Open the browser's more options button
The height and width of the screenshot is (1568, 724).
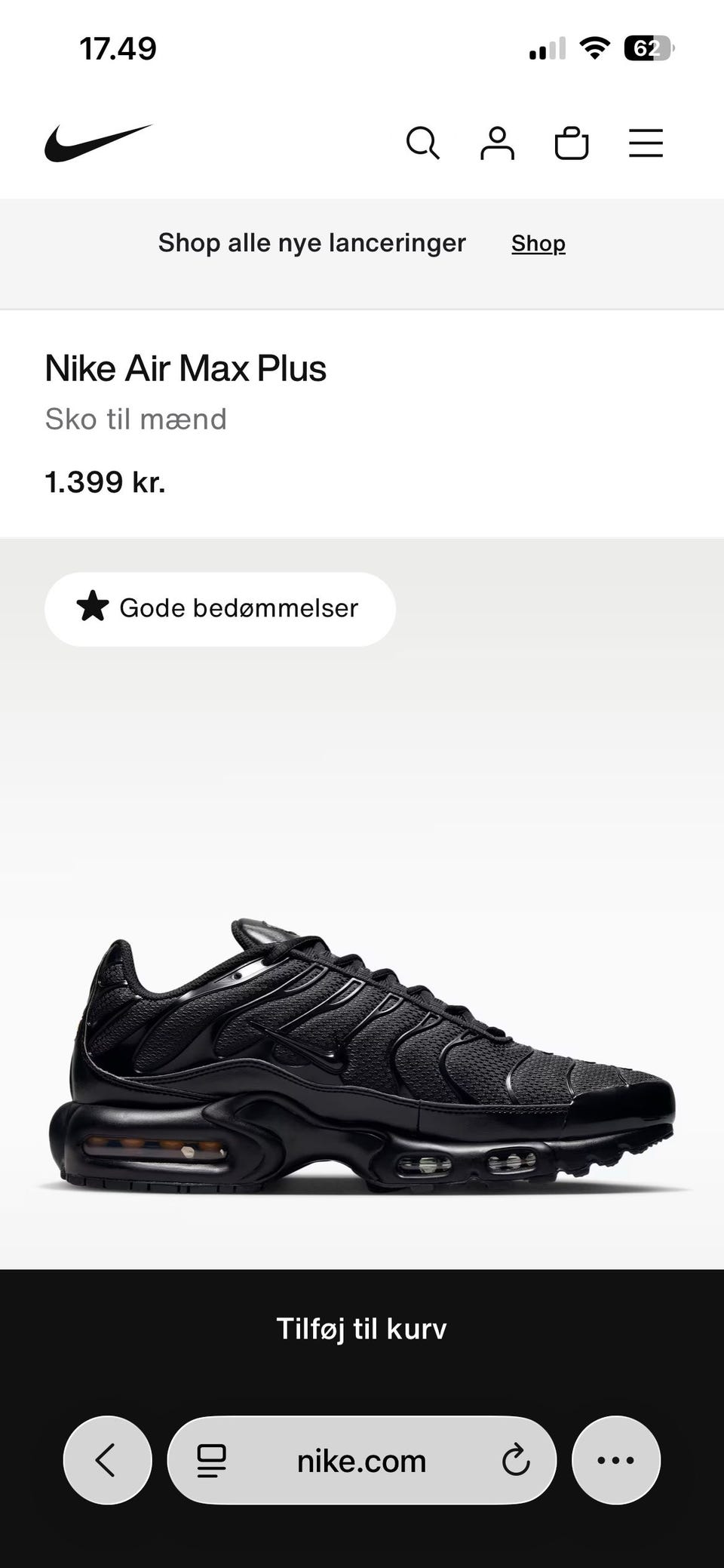click(615, 1460)
